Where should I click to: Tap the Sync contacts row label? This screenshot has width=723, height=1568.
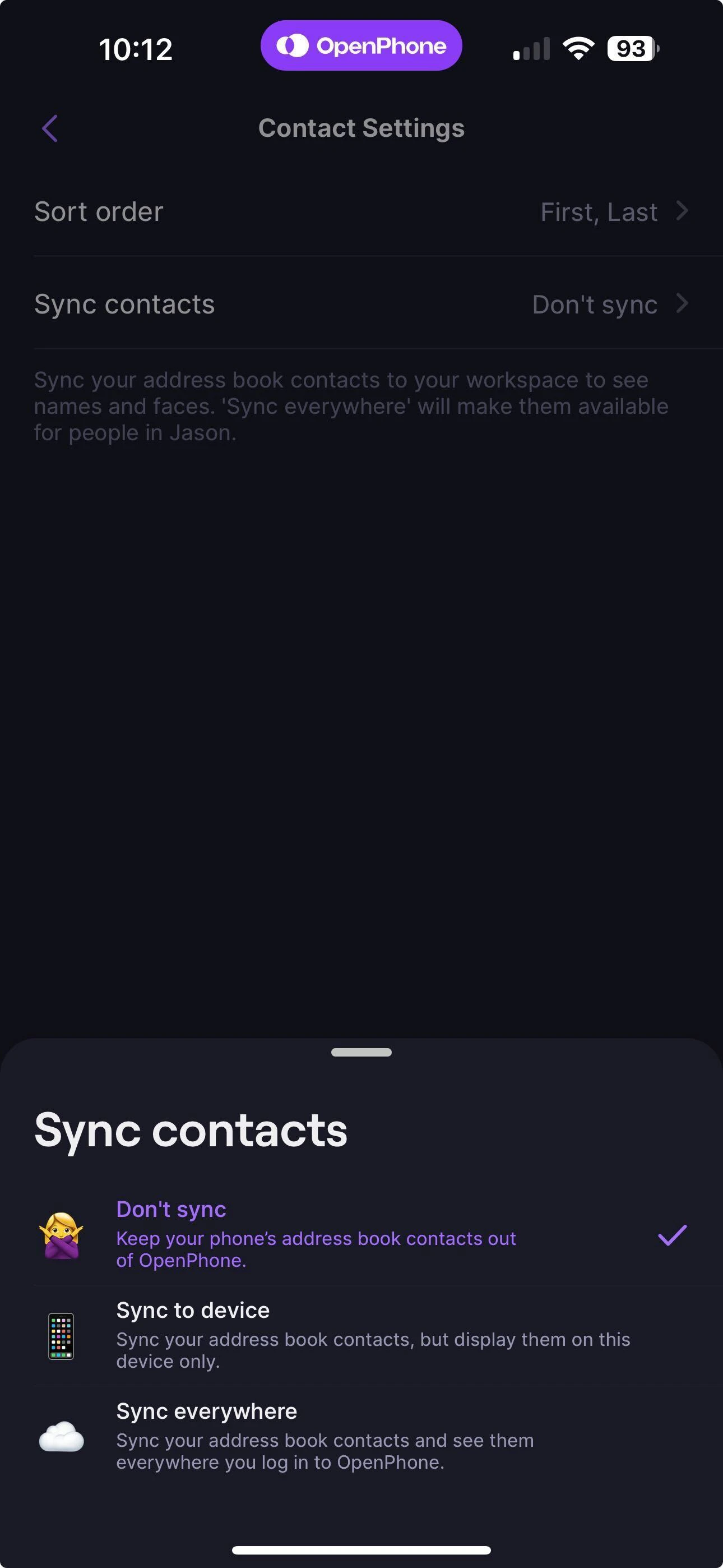click(124, 304)
